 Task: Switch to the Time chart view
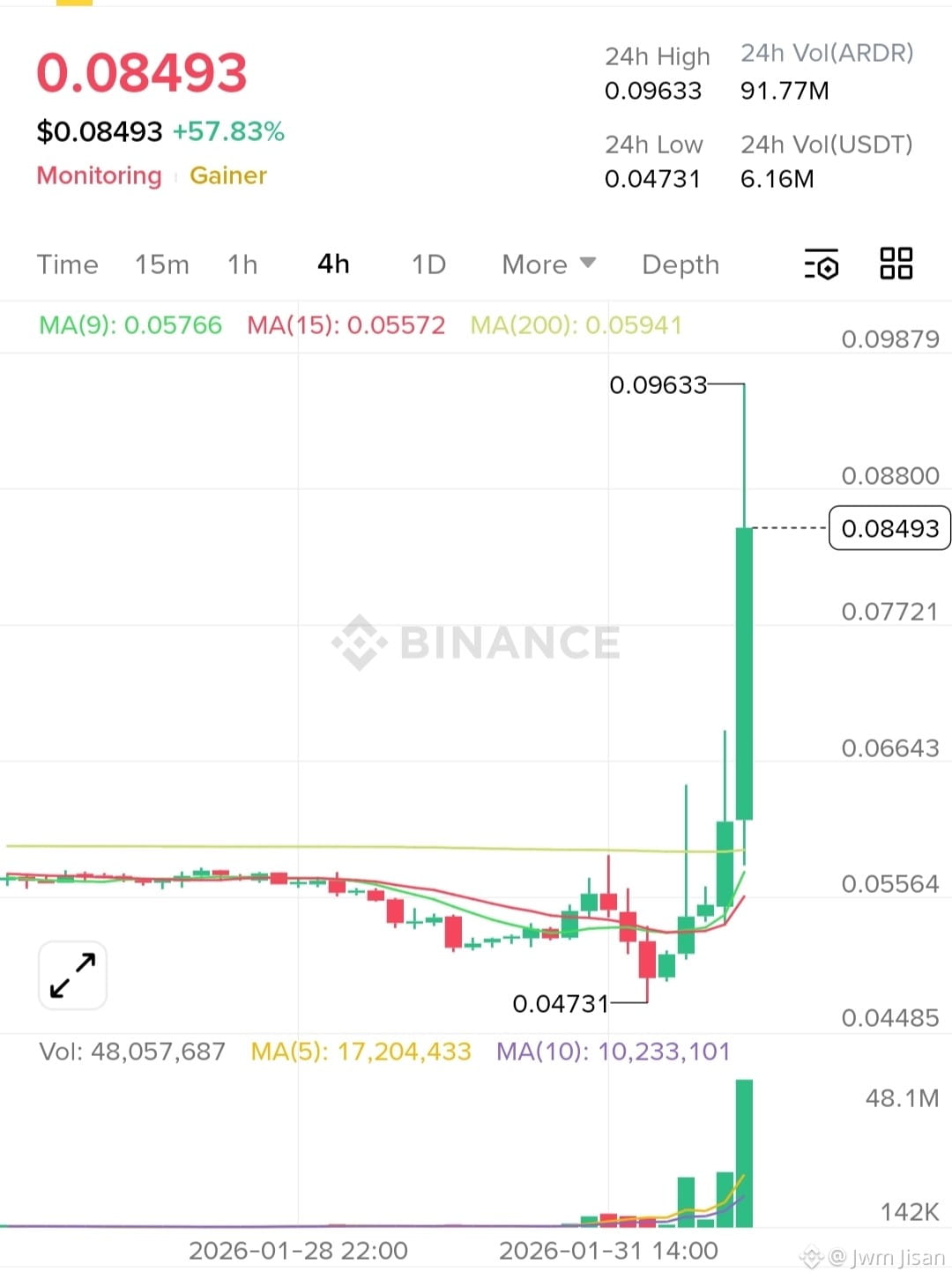67,264
